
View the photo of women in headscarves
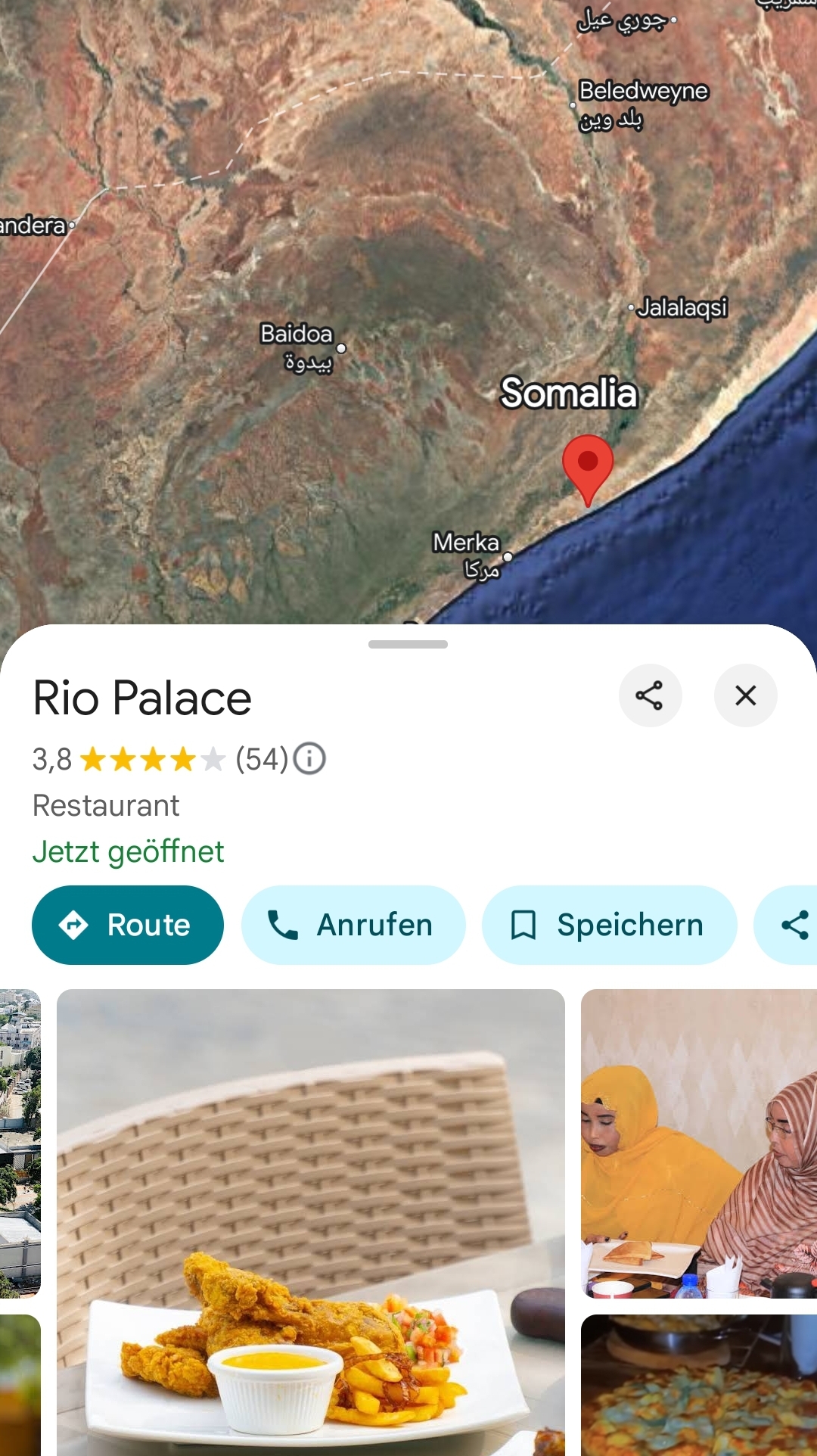point(699,1143)
